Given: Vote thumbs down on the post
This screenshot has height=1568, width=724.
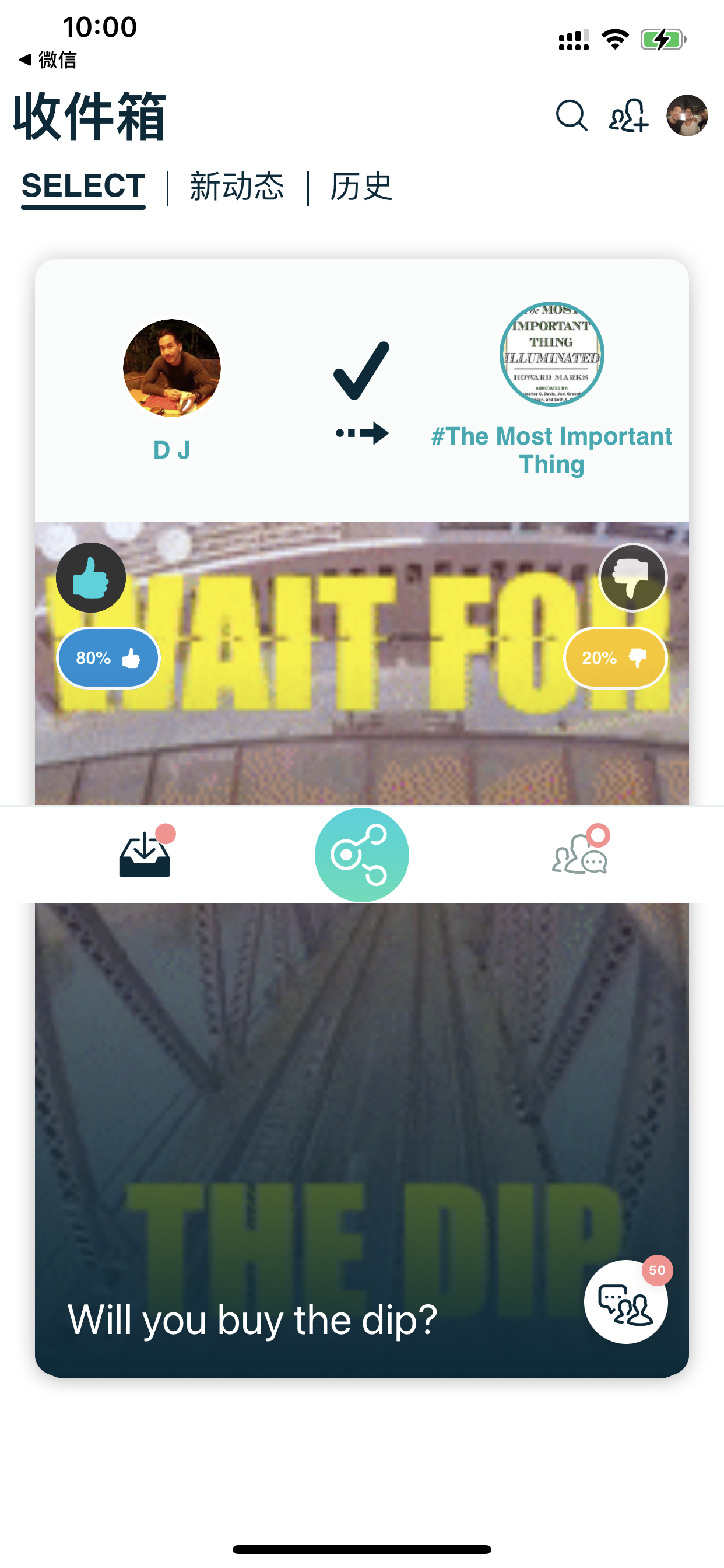Looking at the screenshot, I should [x=632, y=577].
